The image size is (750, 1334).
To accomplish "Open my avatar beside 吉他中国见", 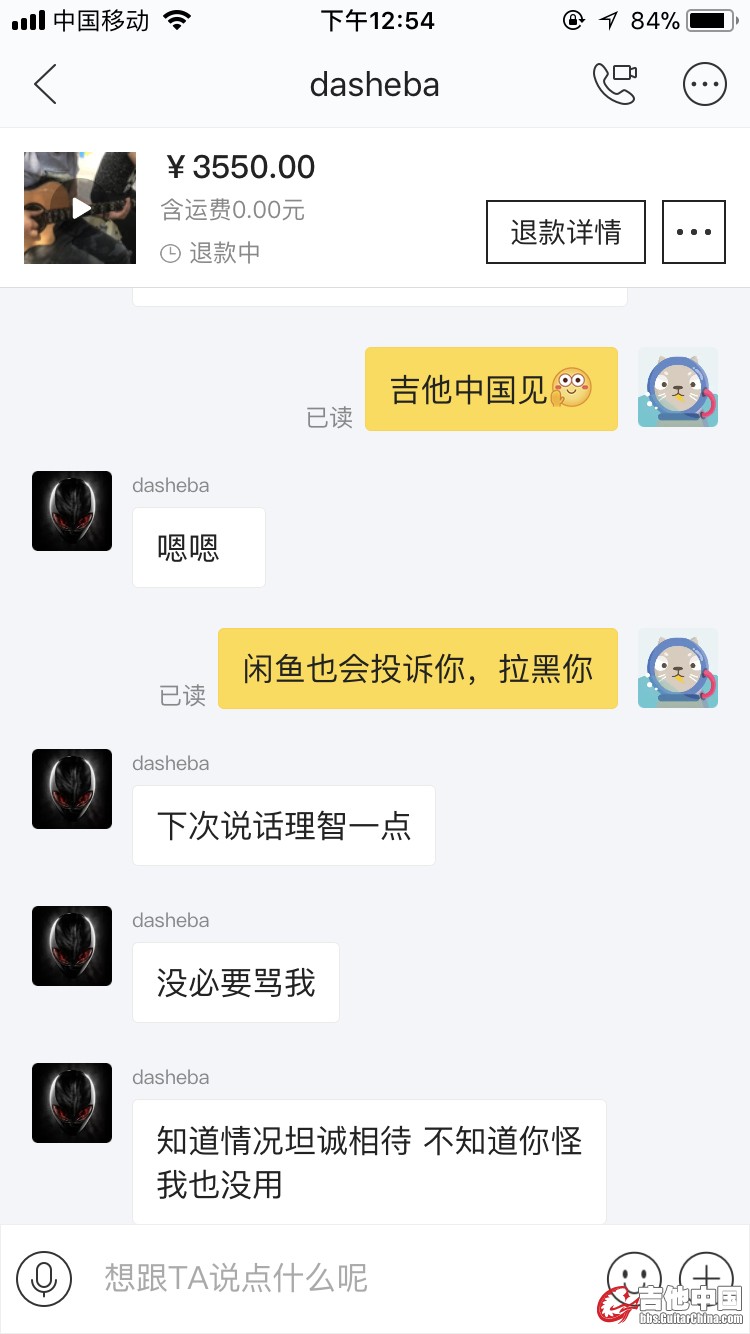I will click(678, 387).
